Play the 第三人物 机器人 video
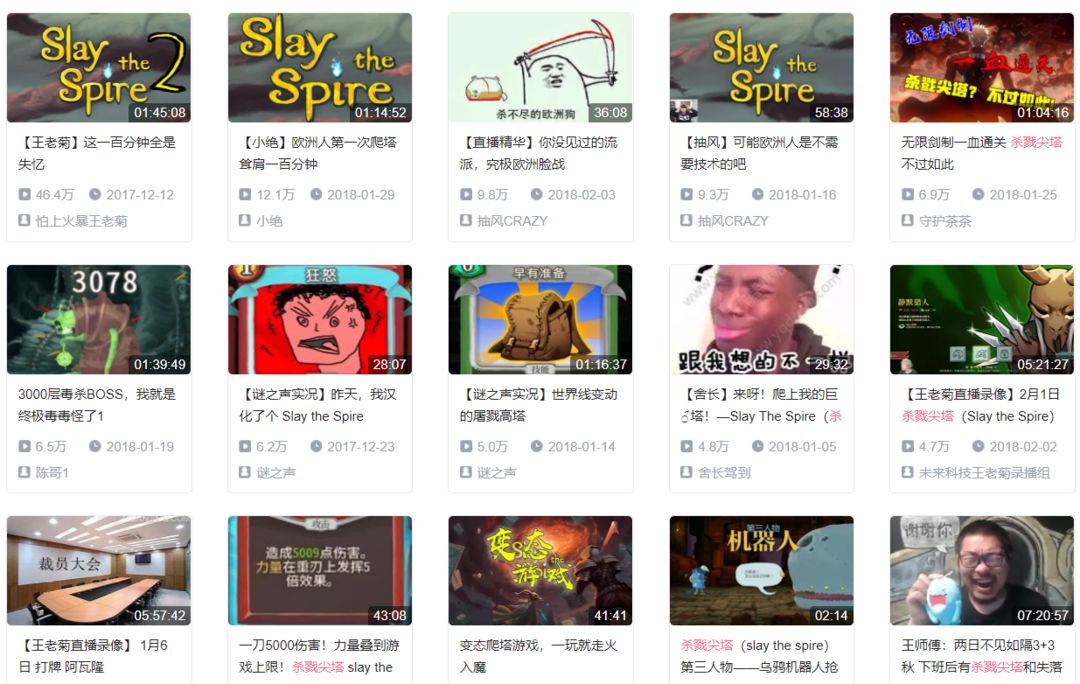The height and width of the screenshot is (684, 1080). (761, 570)
